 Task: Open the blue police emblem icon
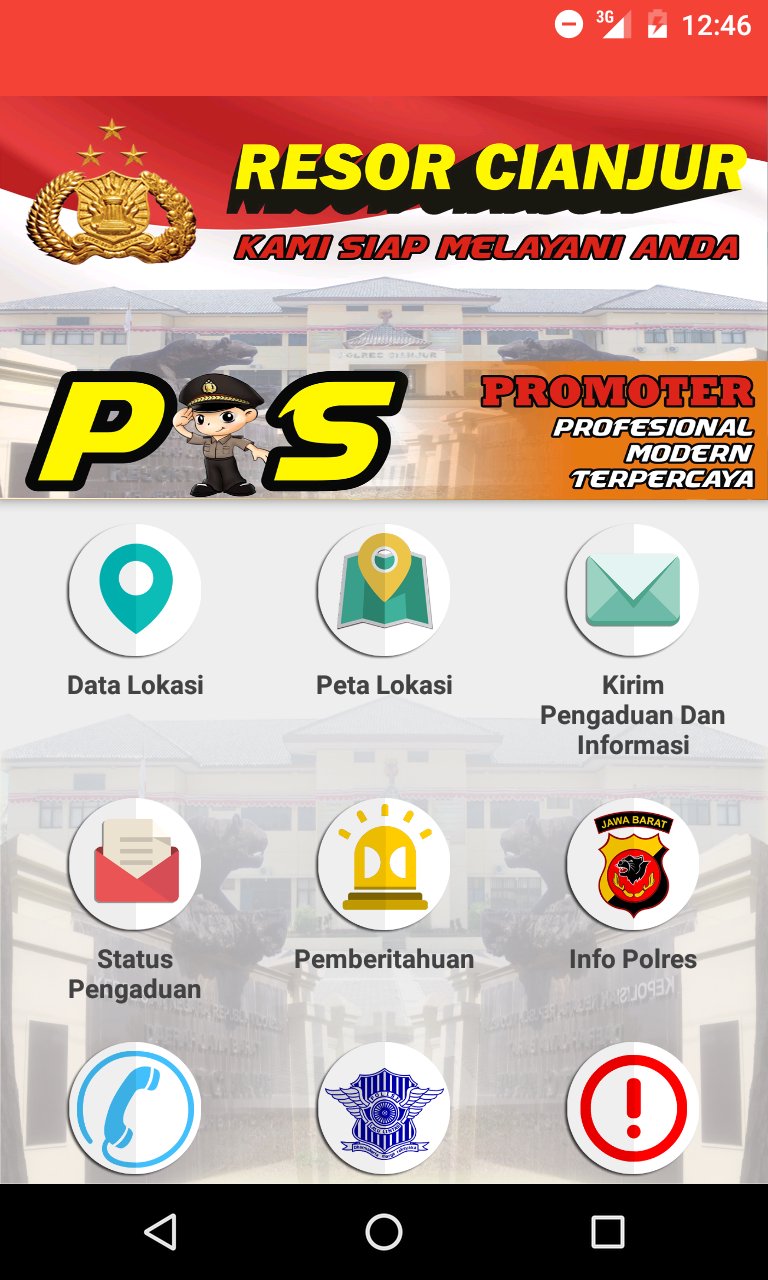(384, 1108)
